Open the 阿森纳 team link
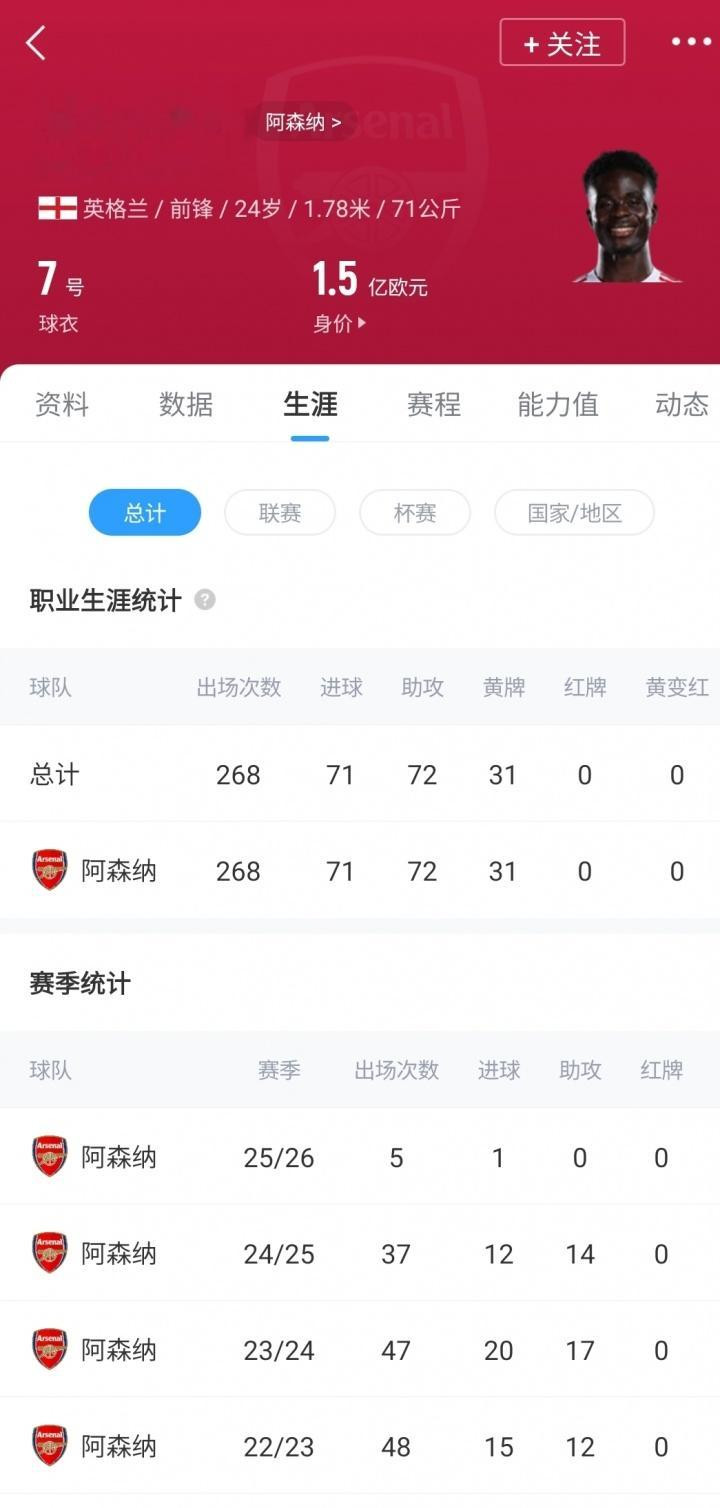This screenshot has height=1508, width=720. coord(303,123)
